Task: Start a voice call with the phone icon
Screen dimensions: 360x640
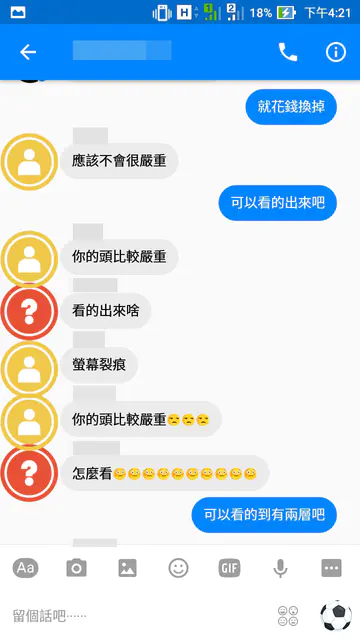Action: click(x=288, y=52)
